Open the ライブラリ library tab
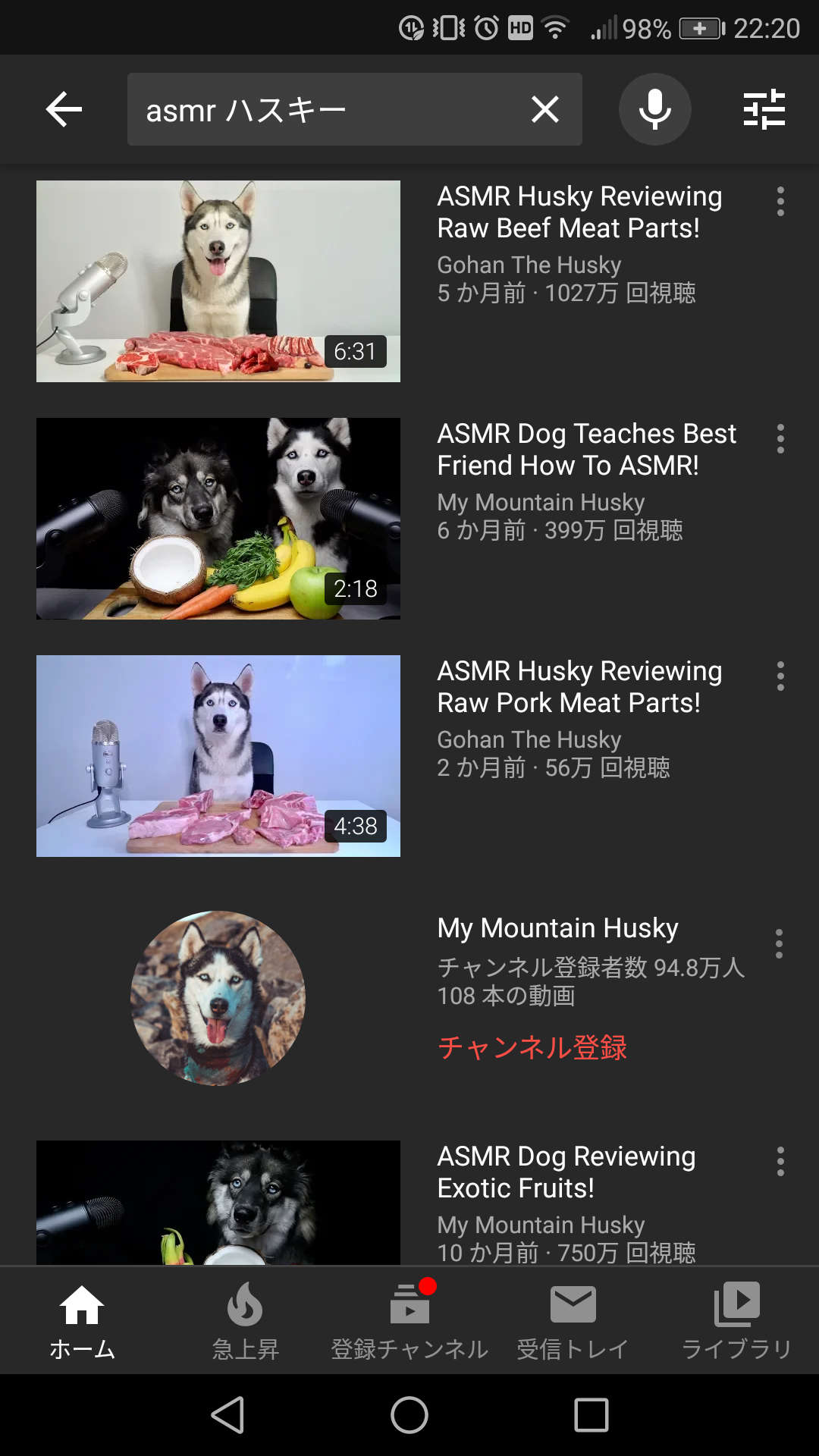The height and width of the screenshot is (1456, 819). point(736,1320)
